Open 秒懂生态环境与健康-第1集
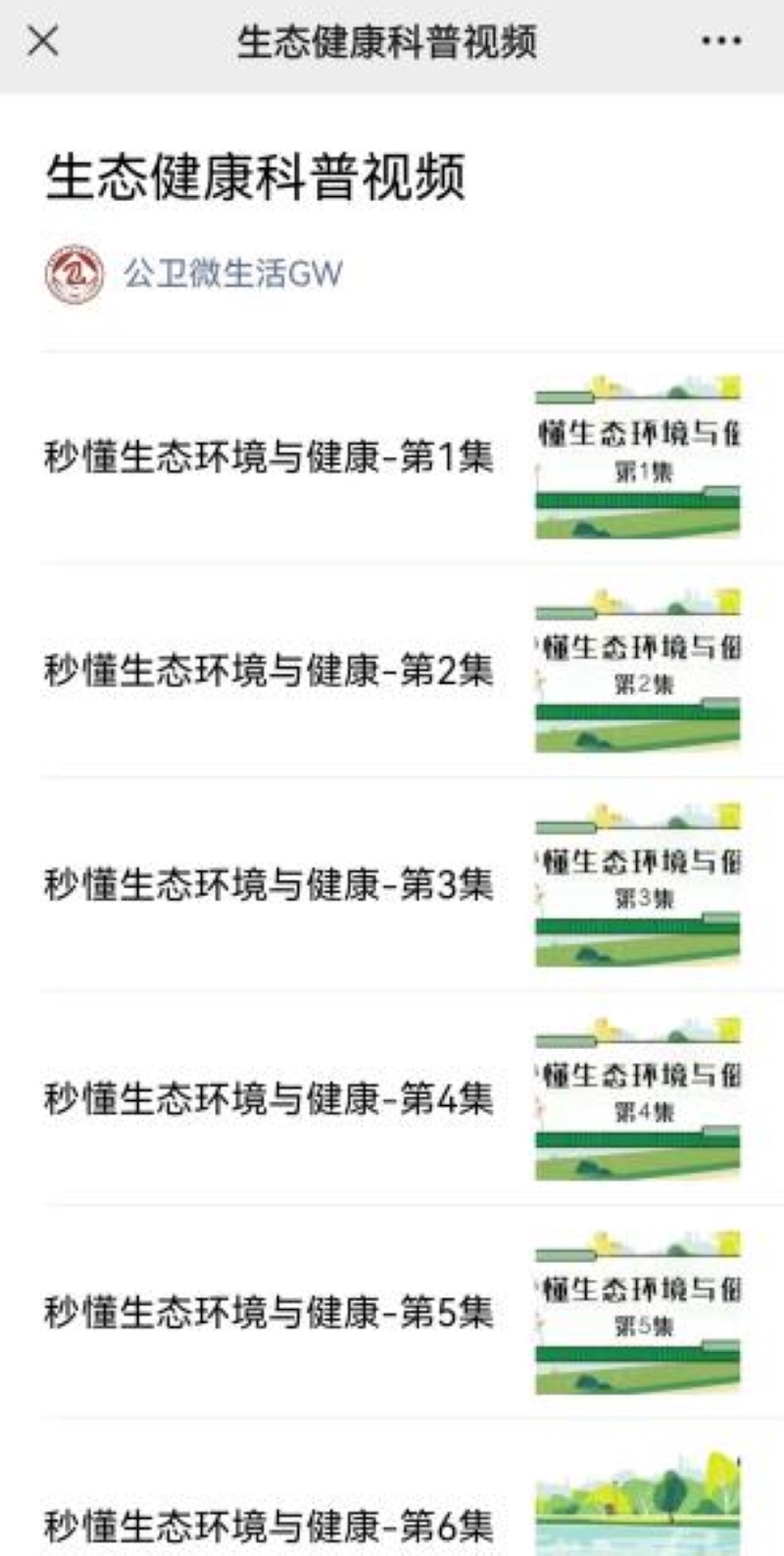784x1556 pixels. [269, 457]
